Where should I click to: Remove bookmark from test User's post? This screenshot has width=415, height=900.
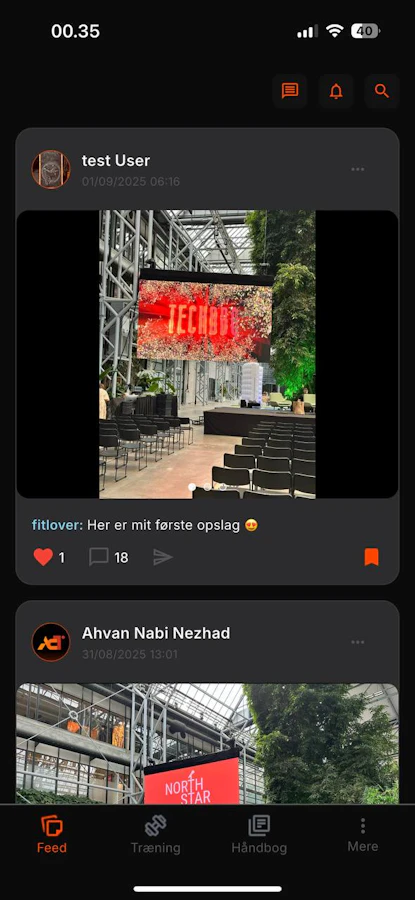(371, 557)
